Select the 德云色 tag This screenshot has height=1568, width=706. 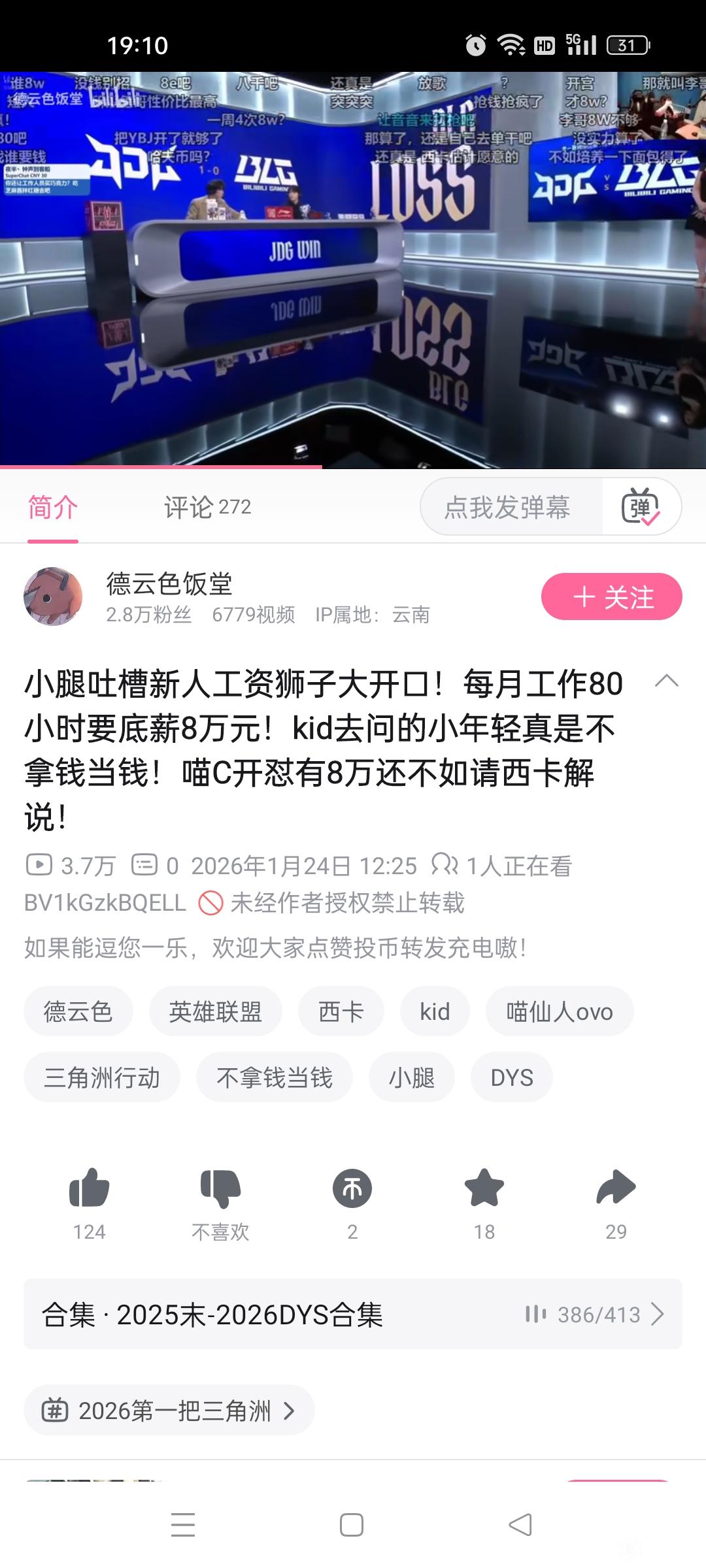tap(78, 1011)
